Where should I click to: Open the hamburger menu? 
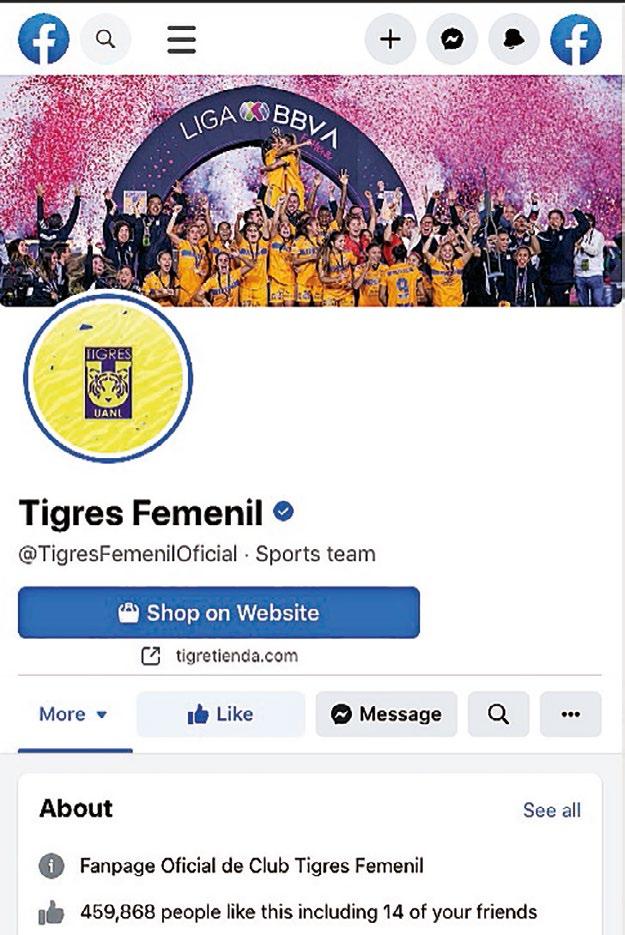181,40
